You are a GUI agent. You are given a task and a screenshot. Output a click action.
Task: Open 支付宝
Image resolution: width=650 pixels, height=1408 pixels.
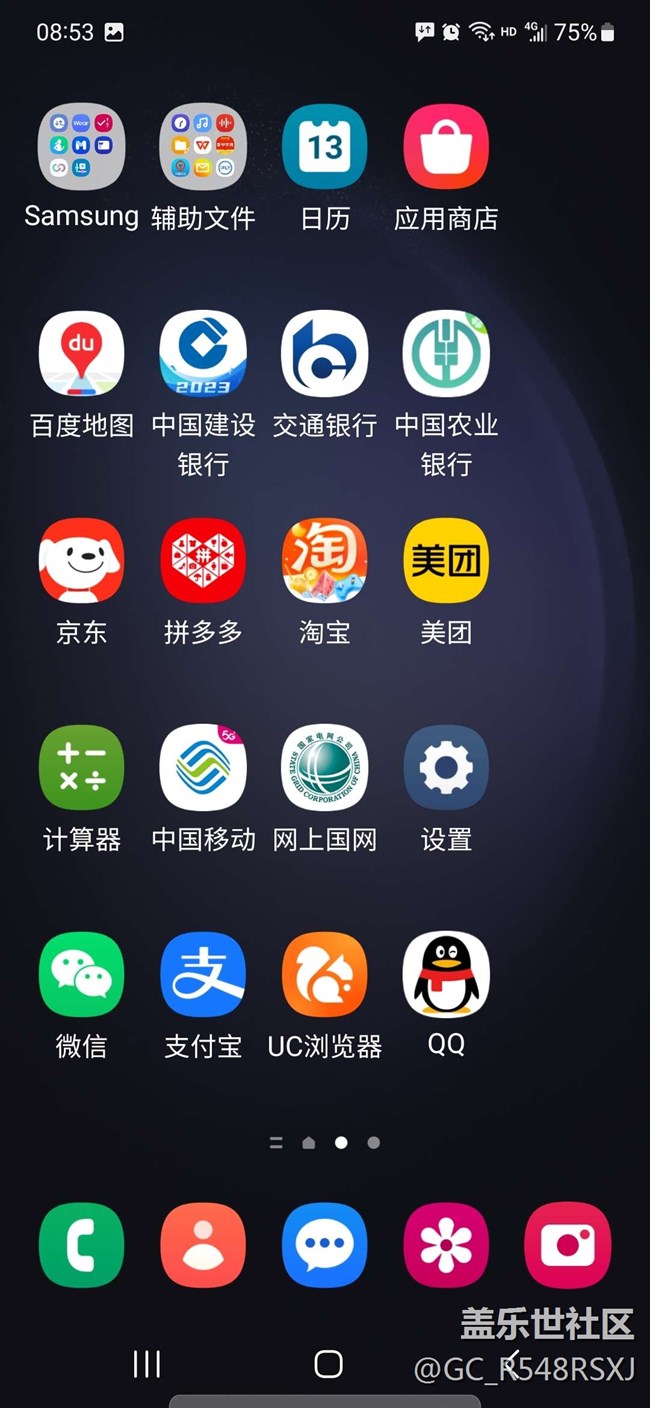[203, 975]
